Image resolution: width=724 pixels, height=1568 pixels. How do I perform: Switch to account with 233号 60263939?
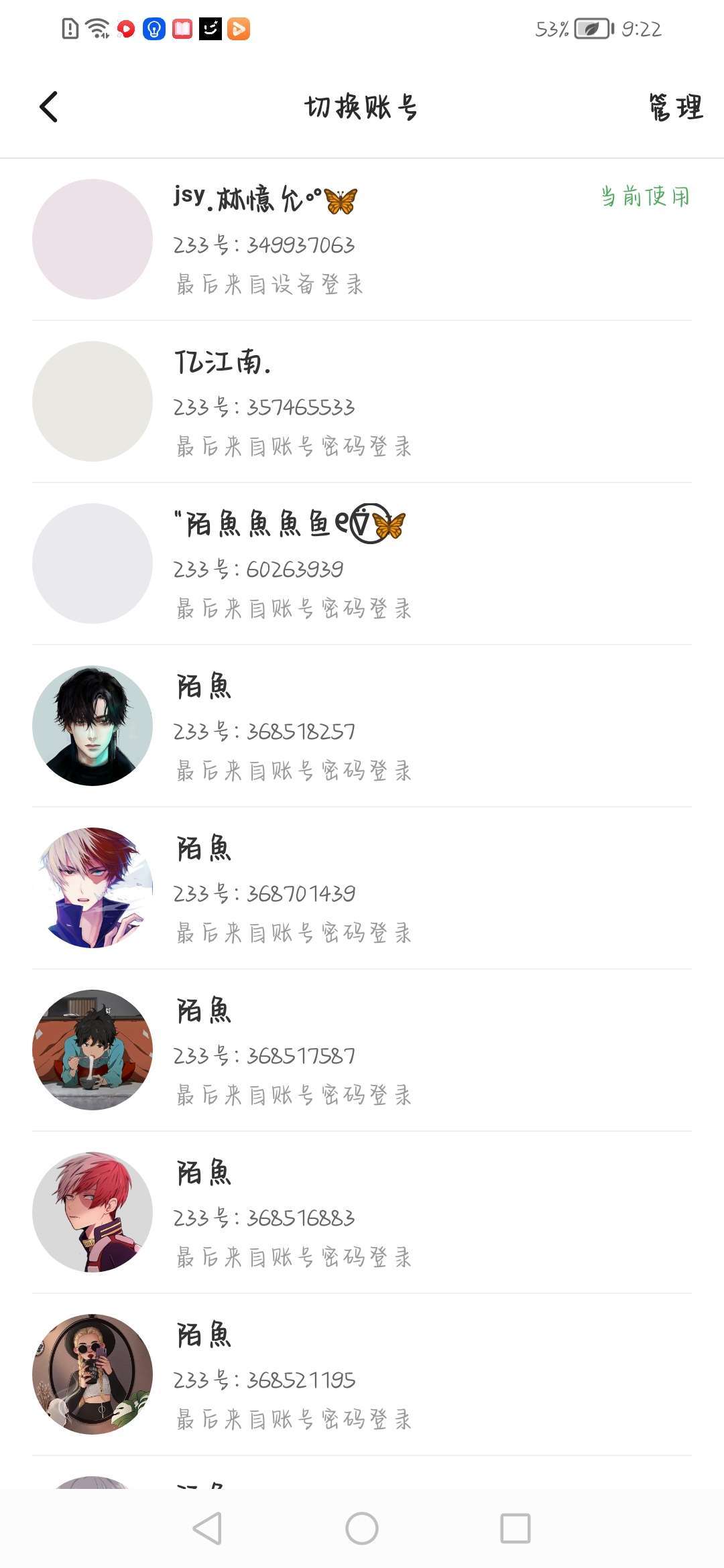click(362, 564)
